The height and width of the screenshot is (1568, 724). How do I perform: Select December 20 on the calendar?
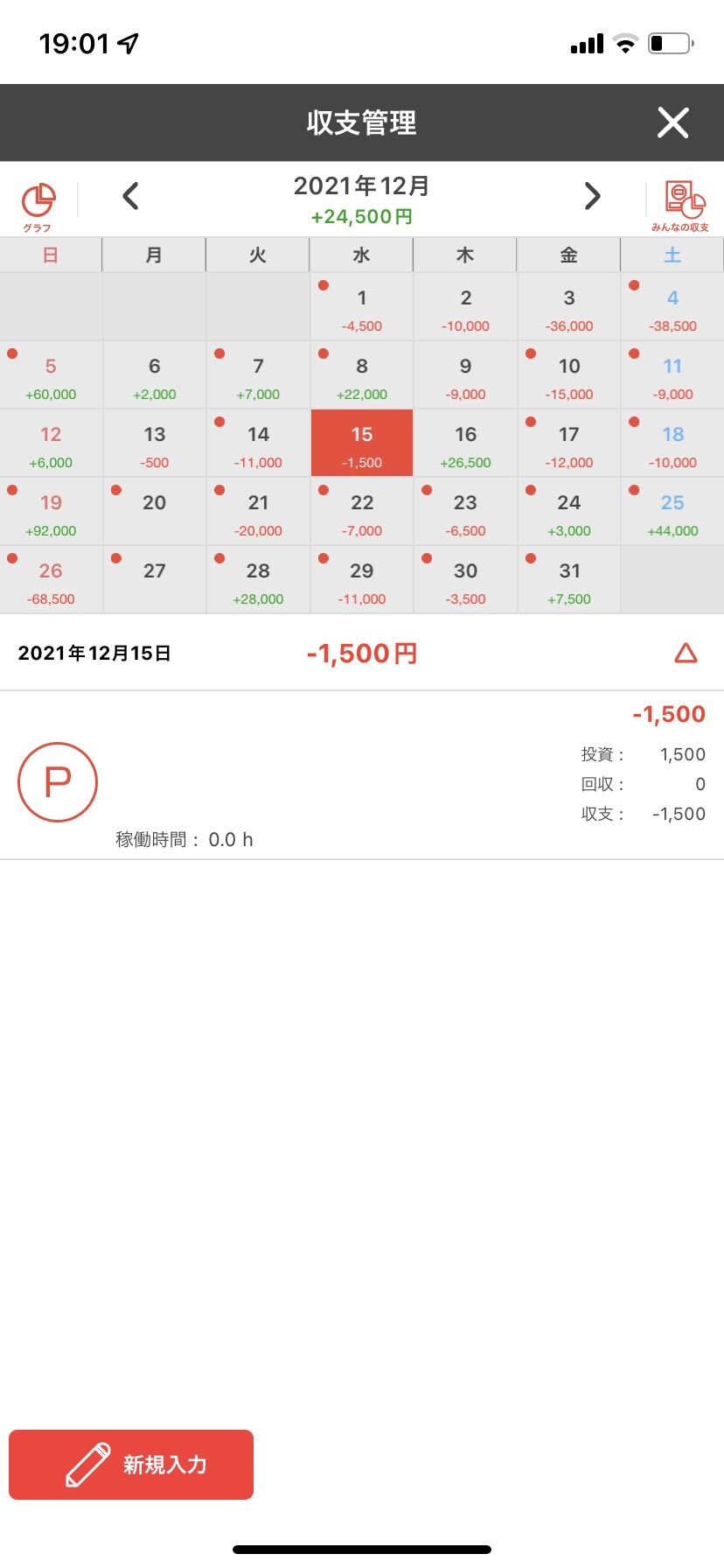point(154,512)
